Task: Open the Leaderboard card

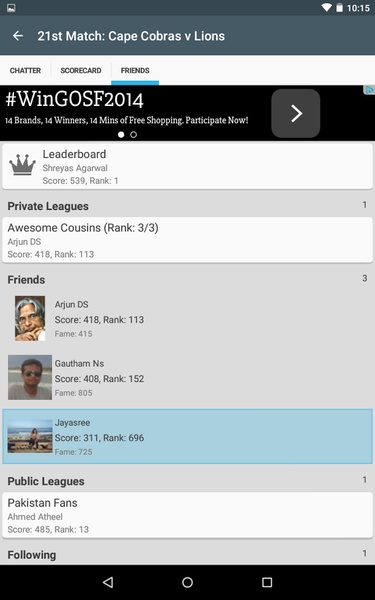Action: 188,166
